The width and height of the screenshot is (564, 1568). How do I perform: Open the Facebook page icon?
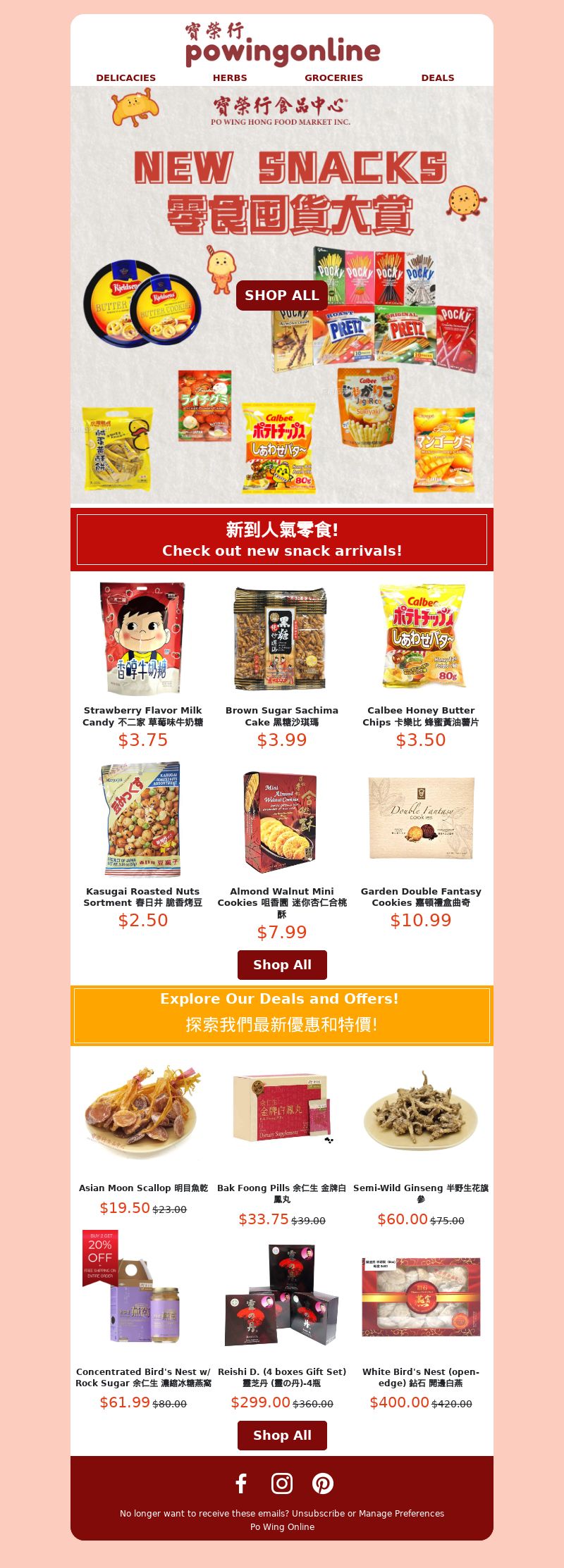point(241,1483)
